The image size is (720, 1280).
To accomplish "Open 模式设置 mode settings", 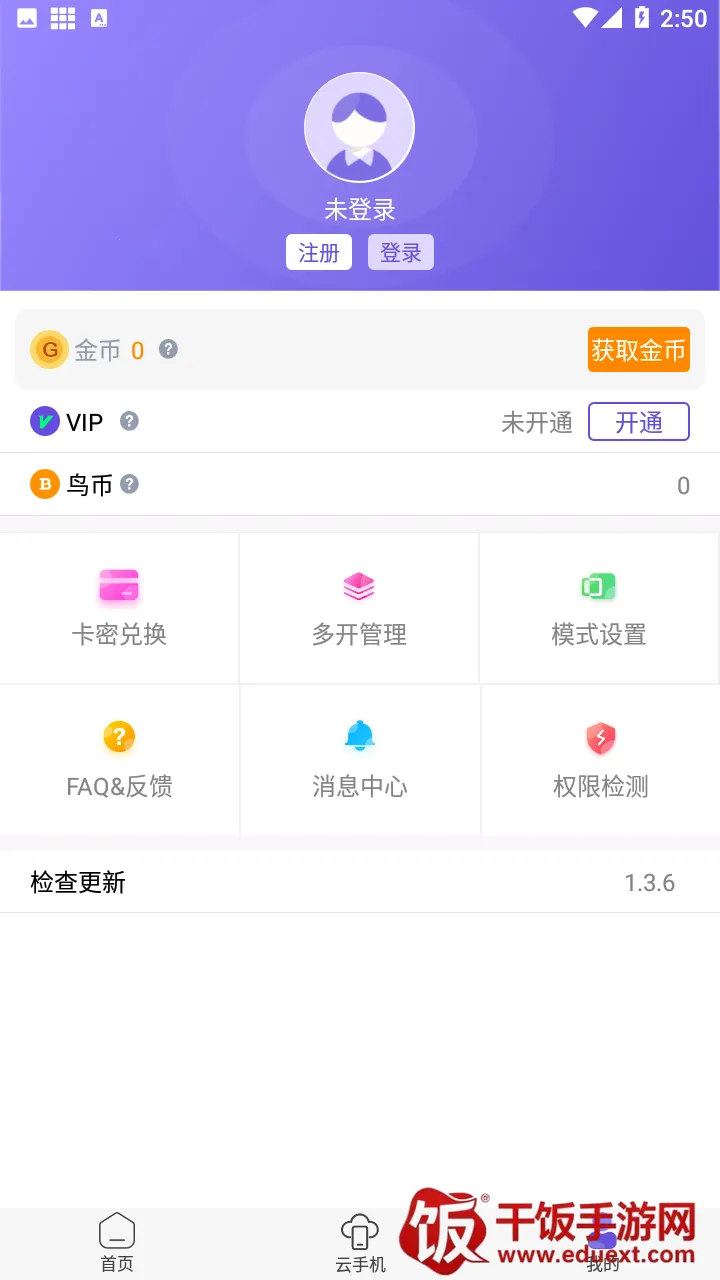I will [x=599, y=608].
